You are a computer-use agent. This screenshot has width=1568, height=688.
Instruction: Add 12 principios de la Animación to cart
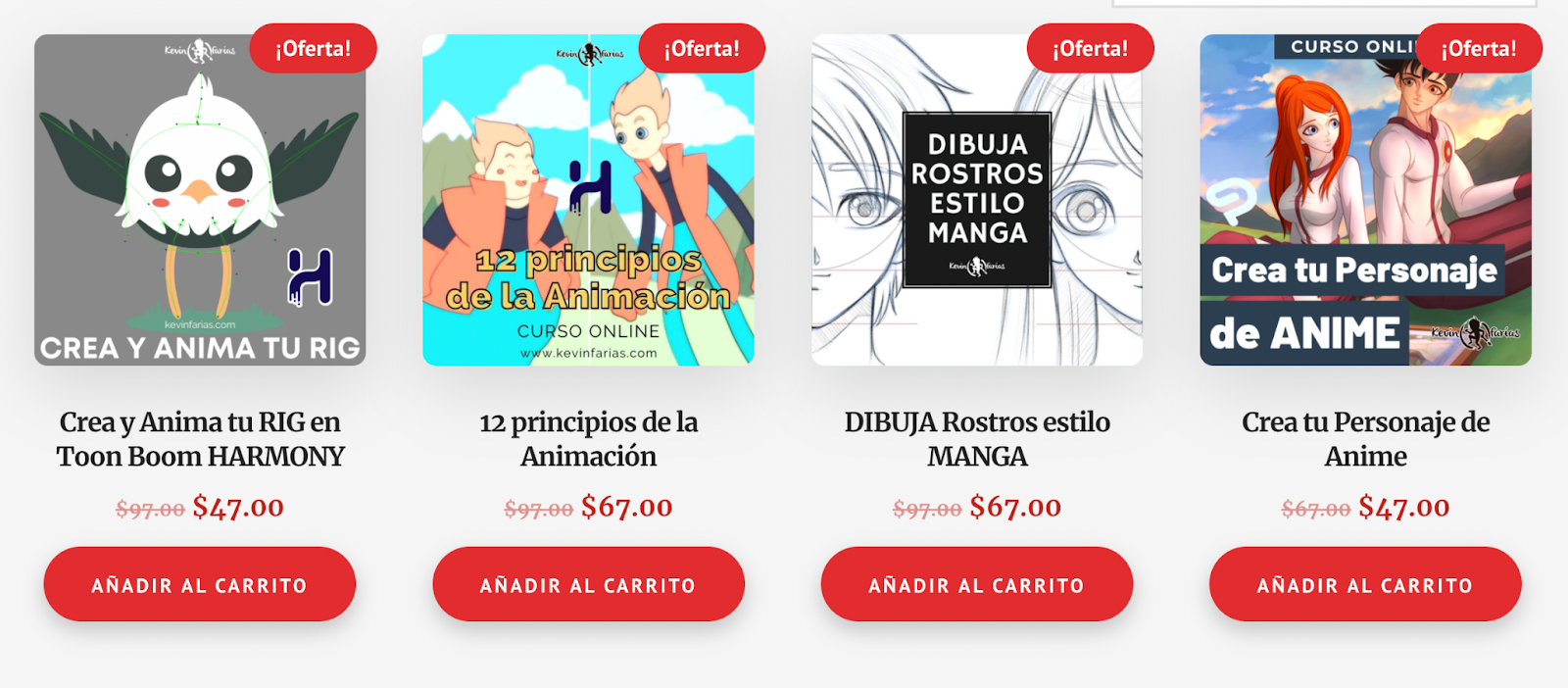pos(588,584)
